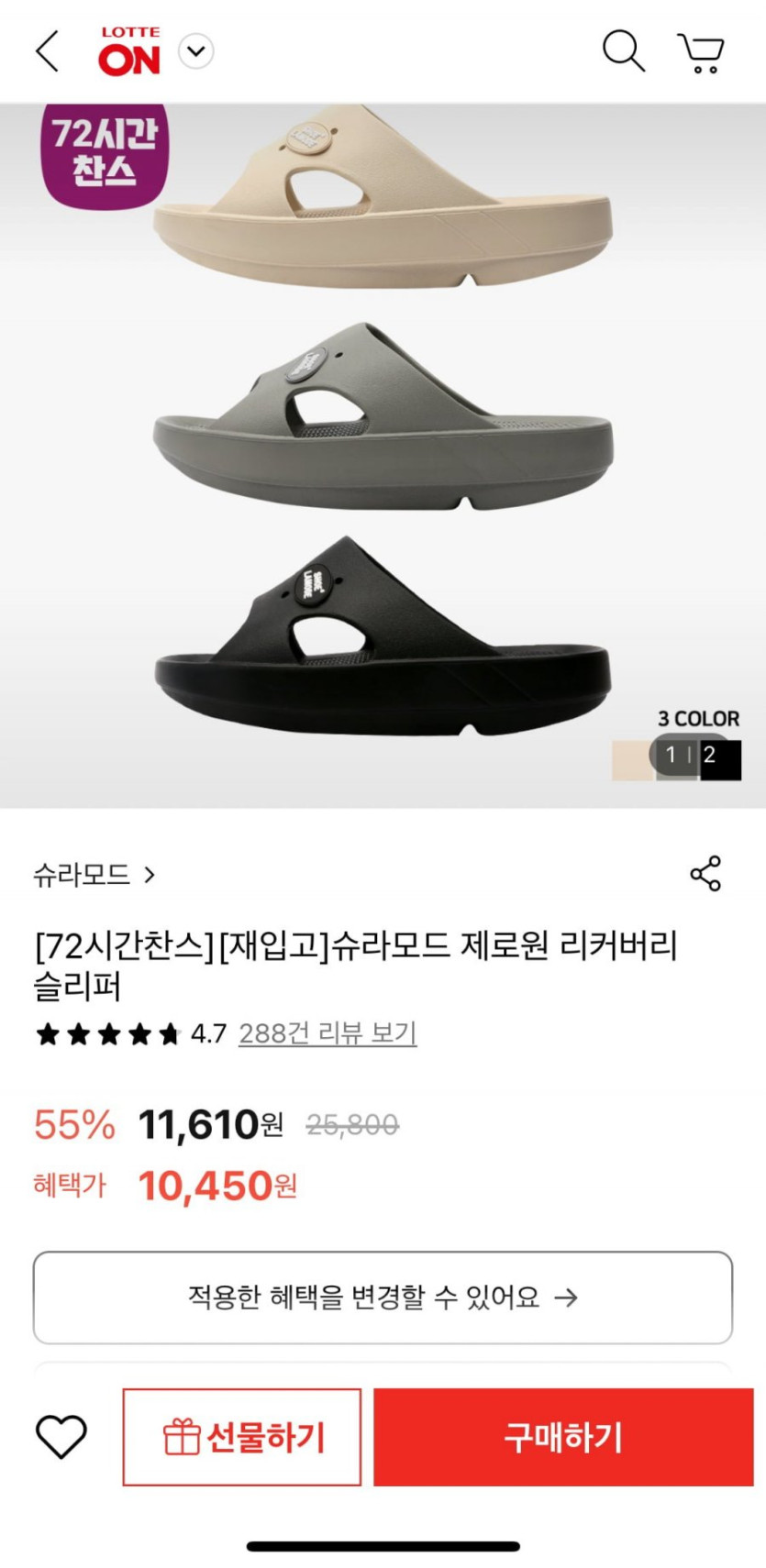This screenshot has width=766, height=1568.
Task: Open the search magnifier
Action: pos(623,50)
